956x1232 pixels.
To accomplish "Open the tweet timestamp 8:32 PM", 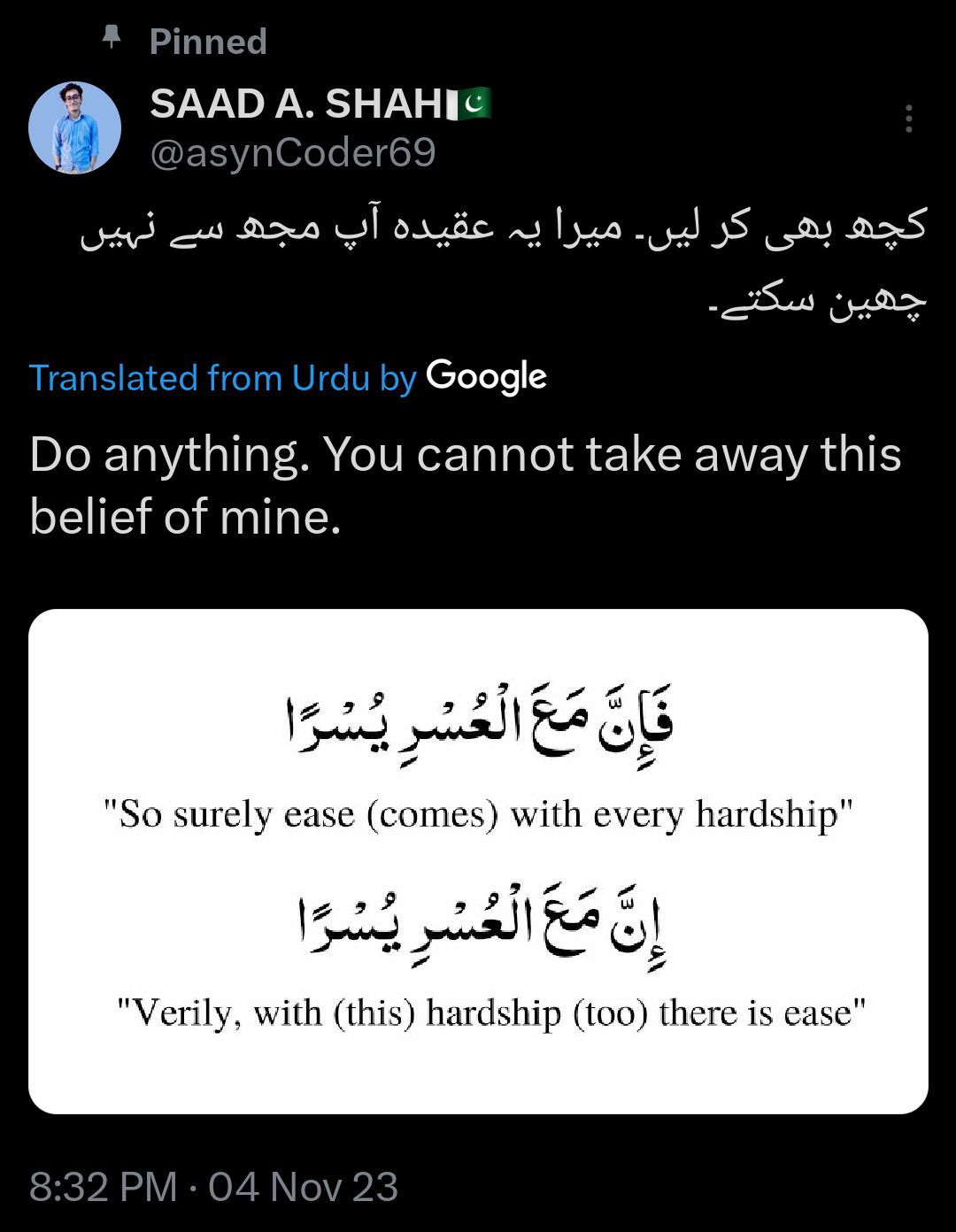I will pos(103,1186).
